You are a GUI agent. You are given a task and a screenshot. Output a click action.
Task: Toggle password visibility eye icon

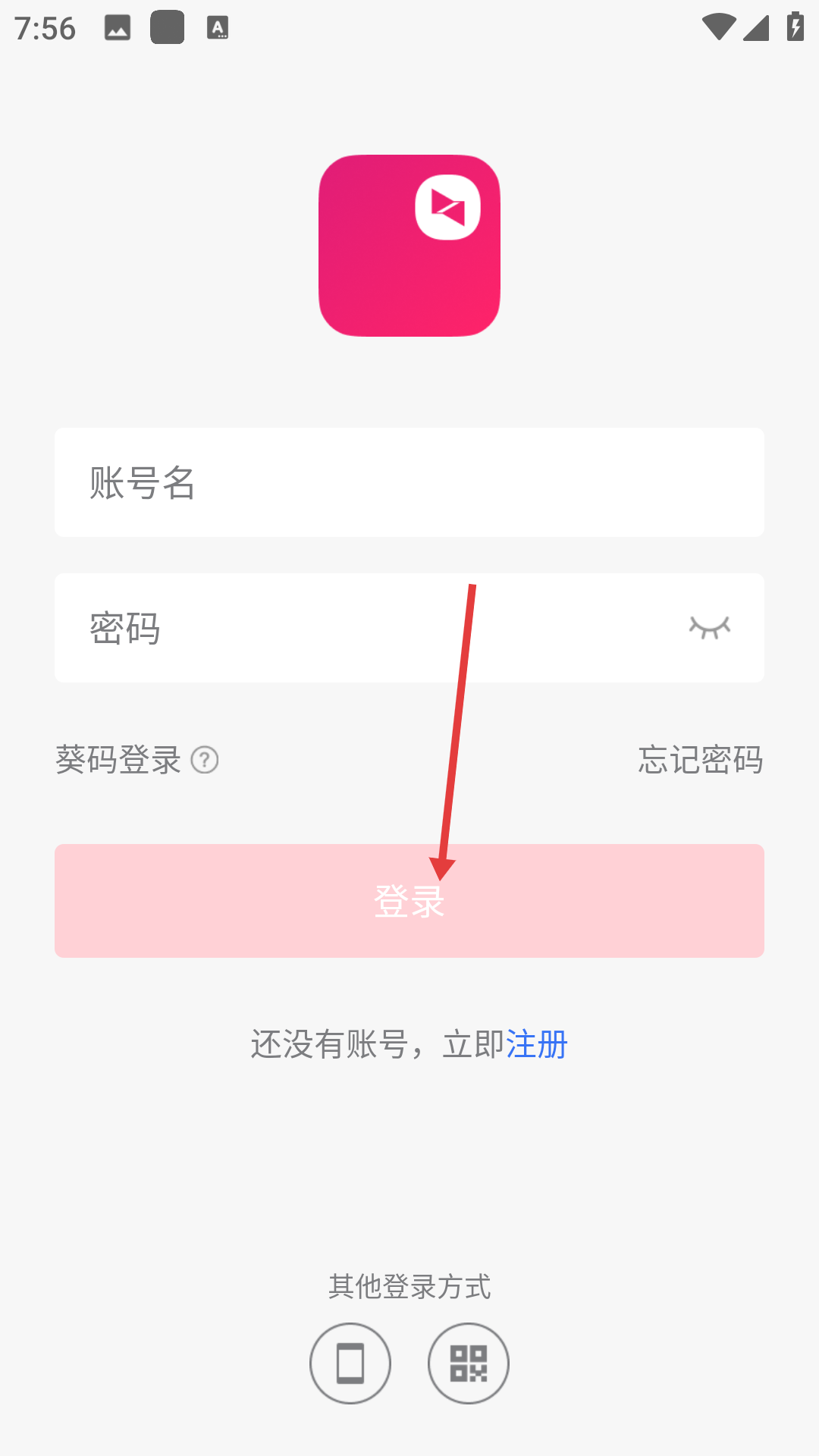(709, 628)
